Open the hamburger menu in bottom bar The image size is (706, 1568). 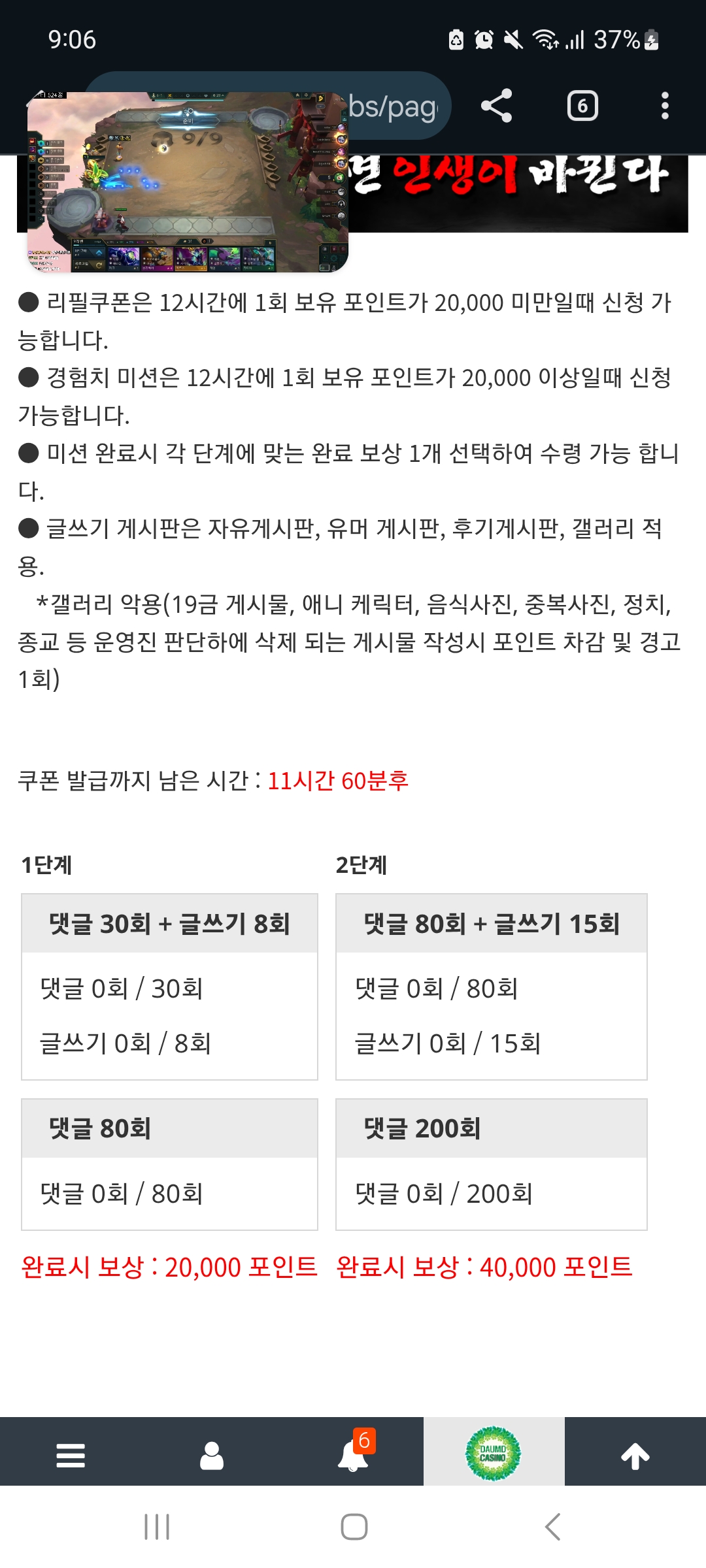coord(71,1455)
